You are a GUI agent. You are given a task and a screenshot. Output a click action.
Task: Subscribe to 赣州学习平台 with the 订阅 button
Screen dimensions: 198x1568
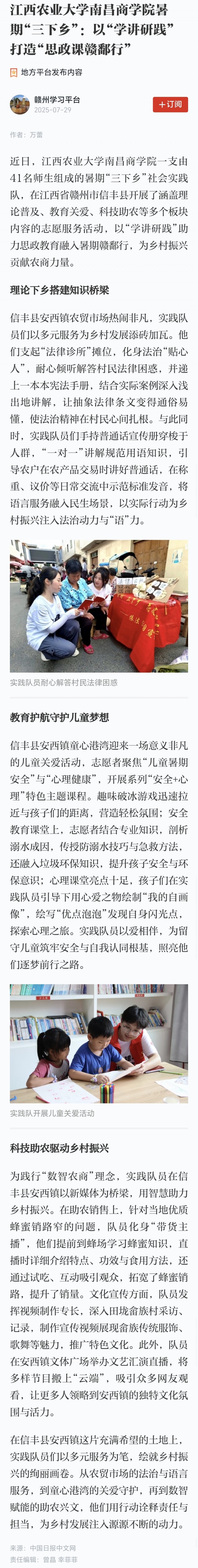(170, 105)
